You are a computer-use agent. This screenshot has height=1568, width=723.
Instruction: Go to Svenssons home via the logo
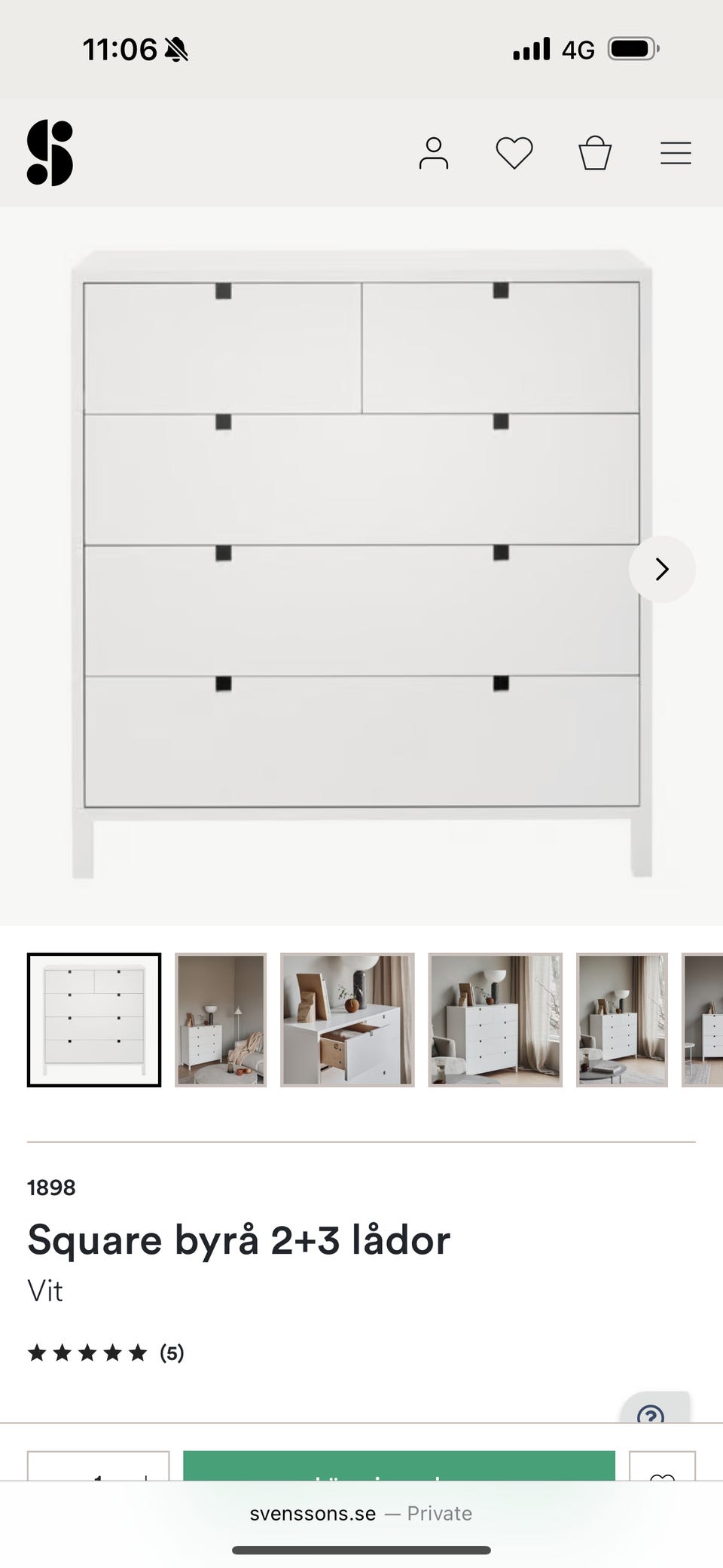pyautogui.click(x=50, y=153)
